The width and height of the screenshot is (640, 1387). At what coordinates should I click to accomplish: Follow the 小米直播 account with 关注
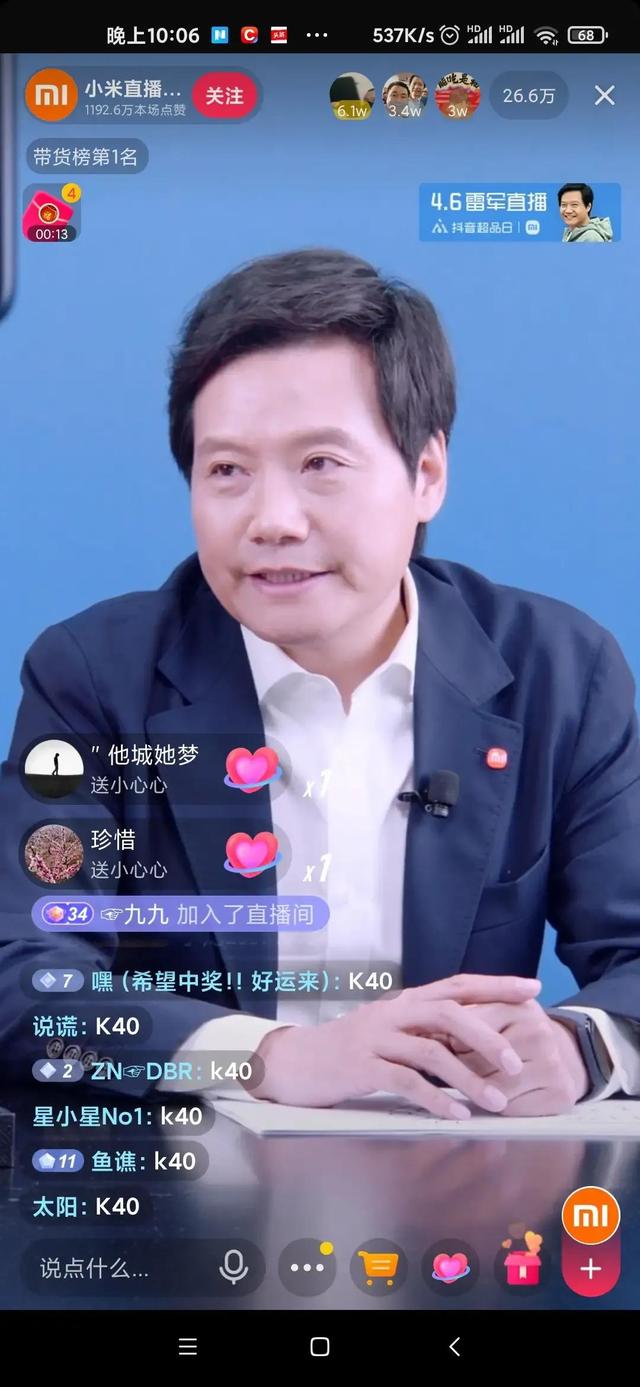224,95
